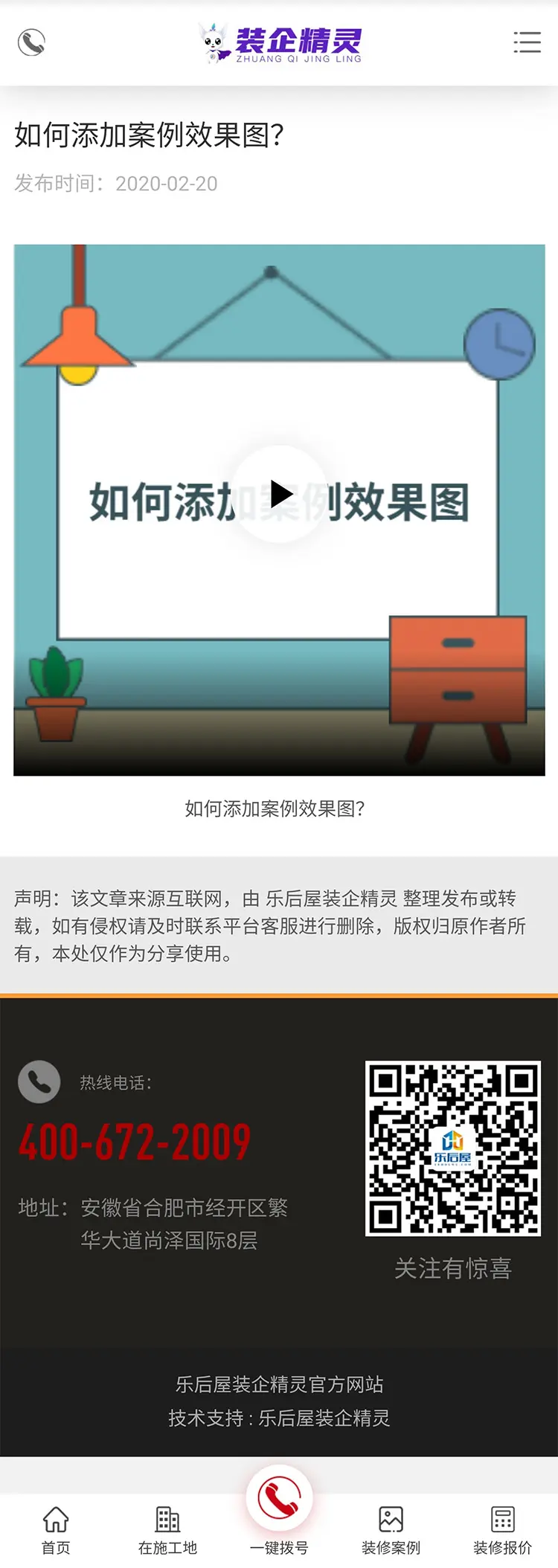Viewport: 558px width, 1568px height.
Task: Go to 首页 home tab
Action: click(x=56, y=1529)
